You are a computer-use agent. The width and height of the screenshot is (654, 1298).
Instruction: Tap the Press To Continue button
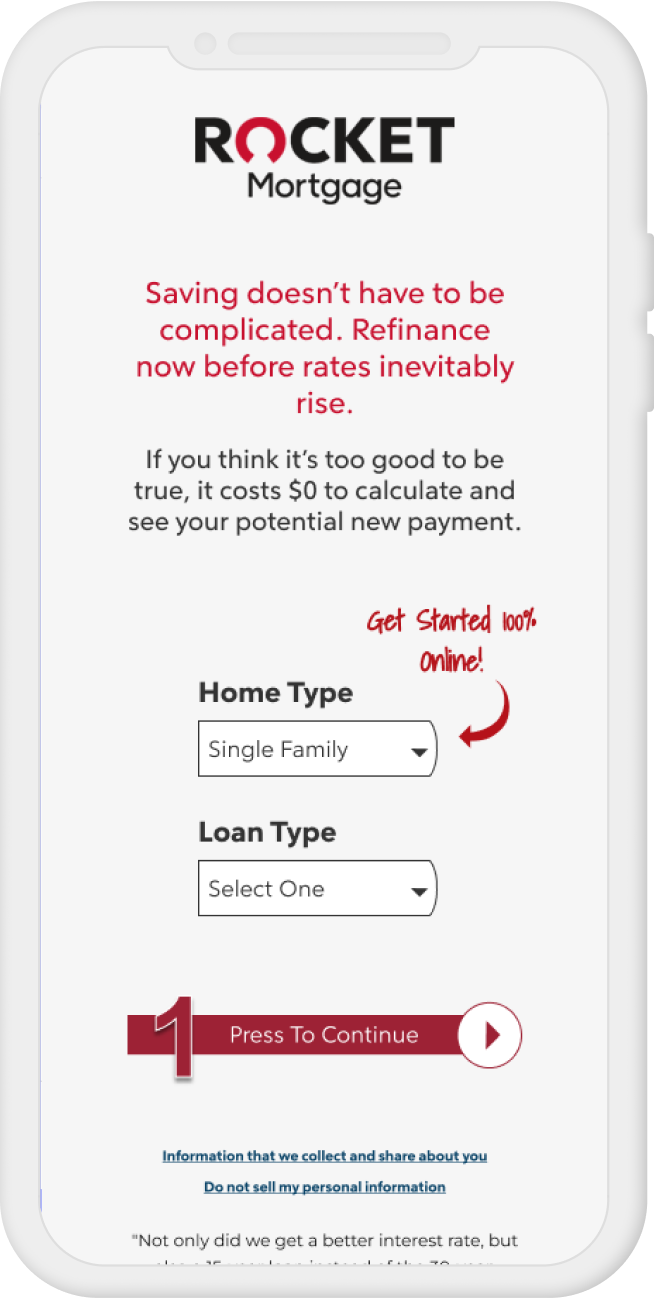click(x=324, y=1035)
